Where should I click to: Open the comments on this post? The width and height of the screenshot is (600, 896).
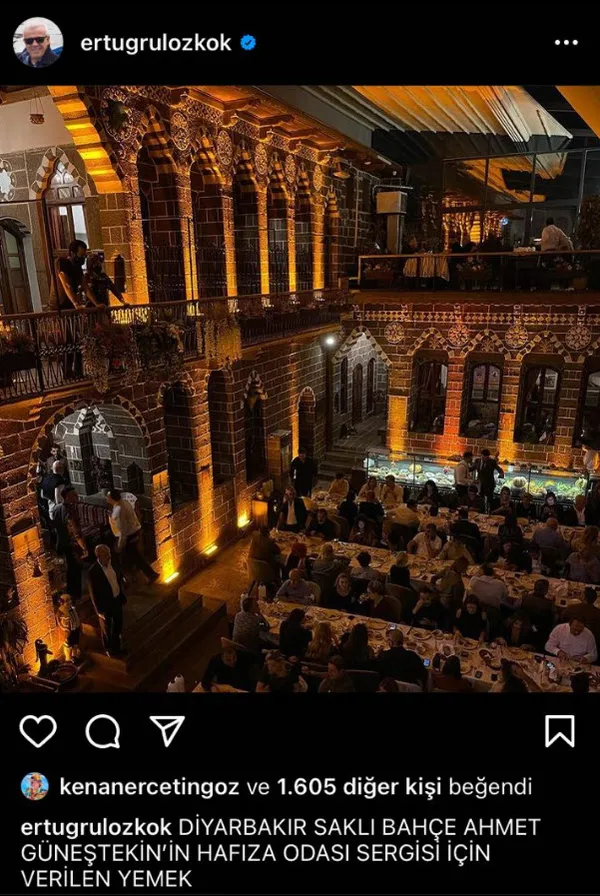coord(102,731)
